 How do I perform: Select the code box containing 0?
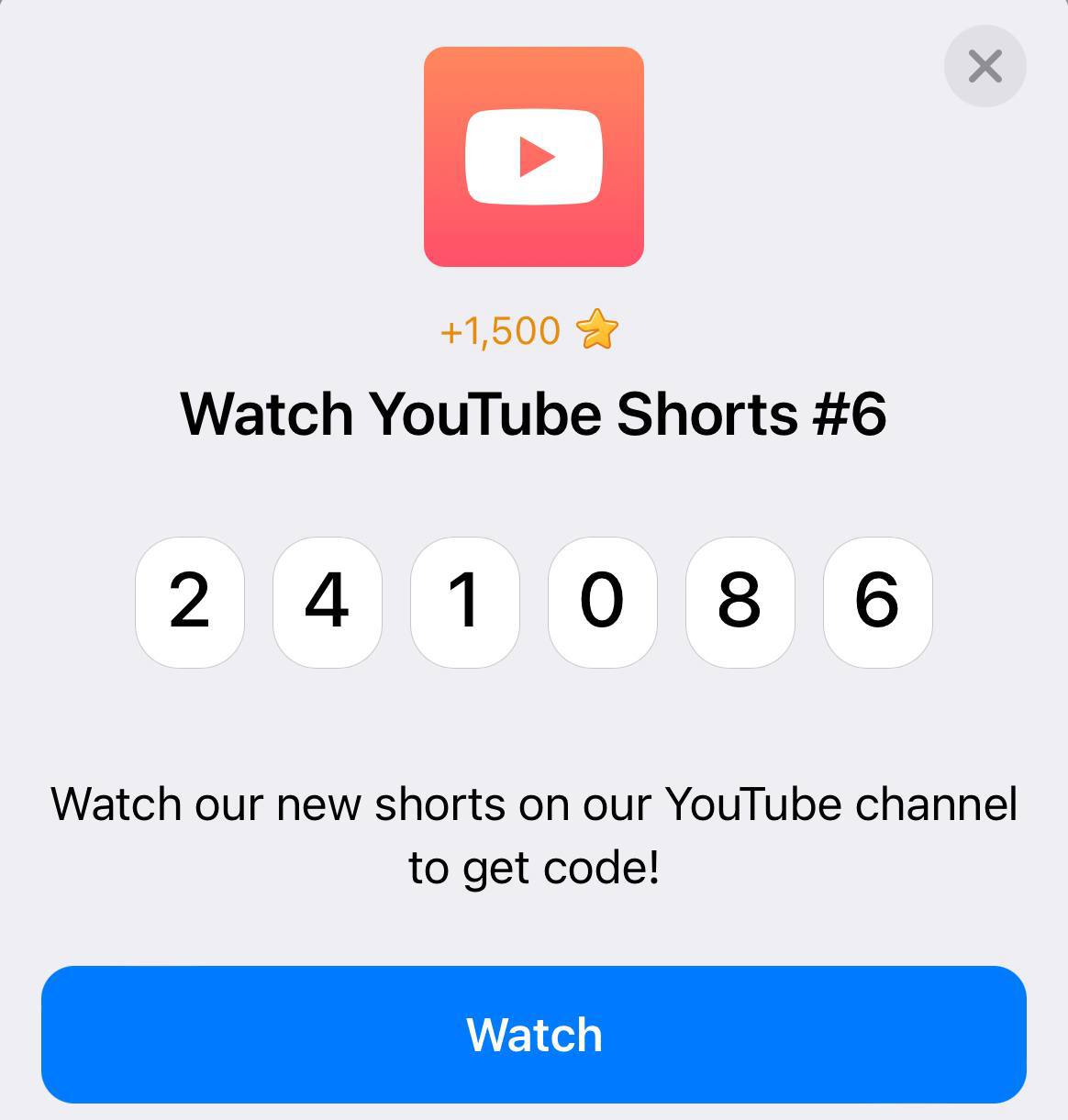pyautogui.click(x=603, y=602)
